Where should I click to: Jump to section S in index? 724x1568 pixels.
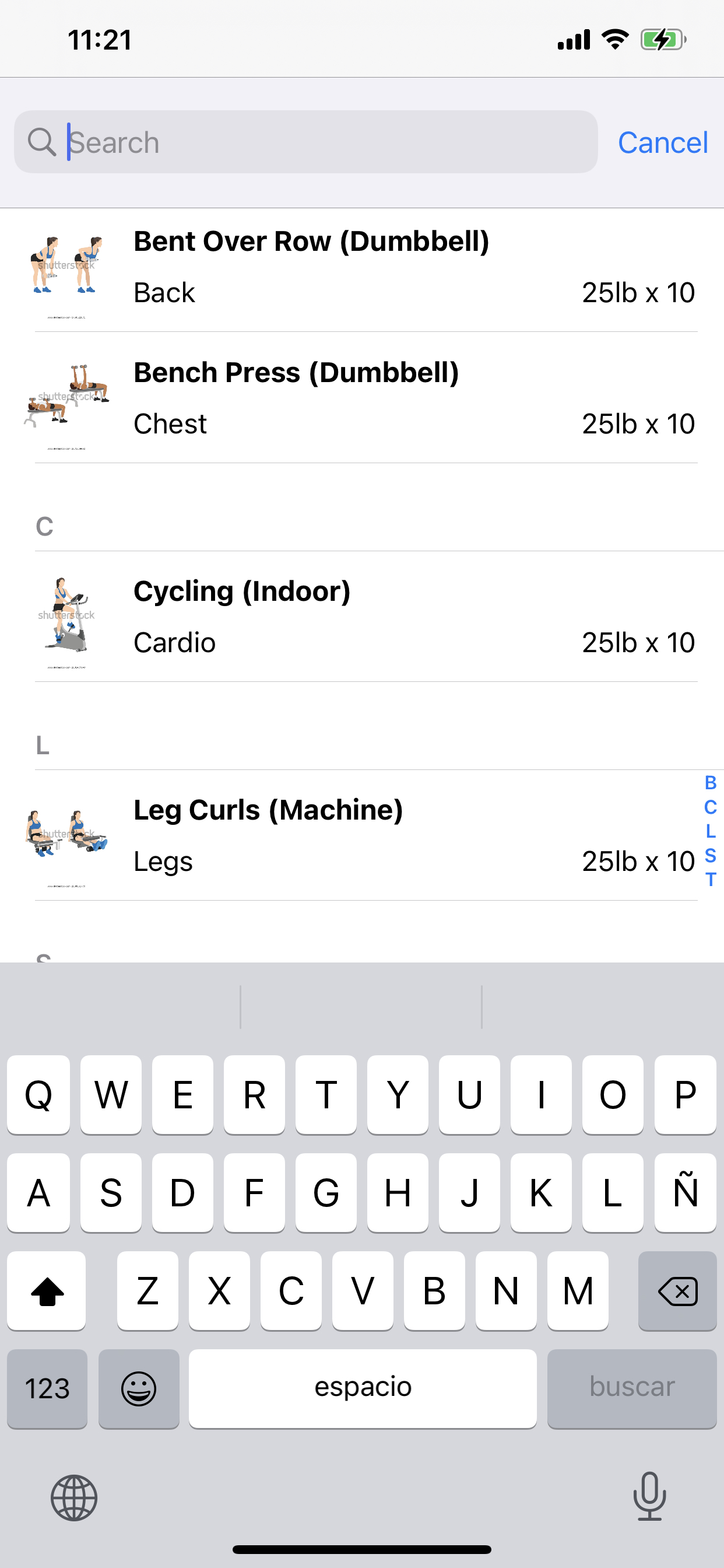[x=710, y=855]
